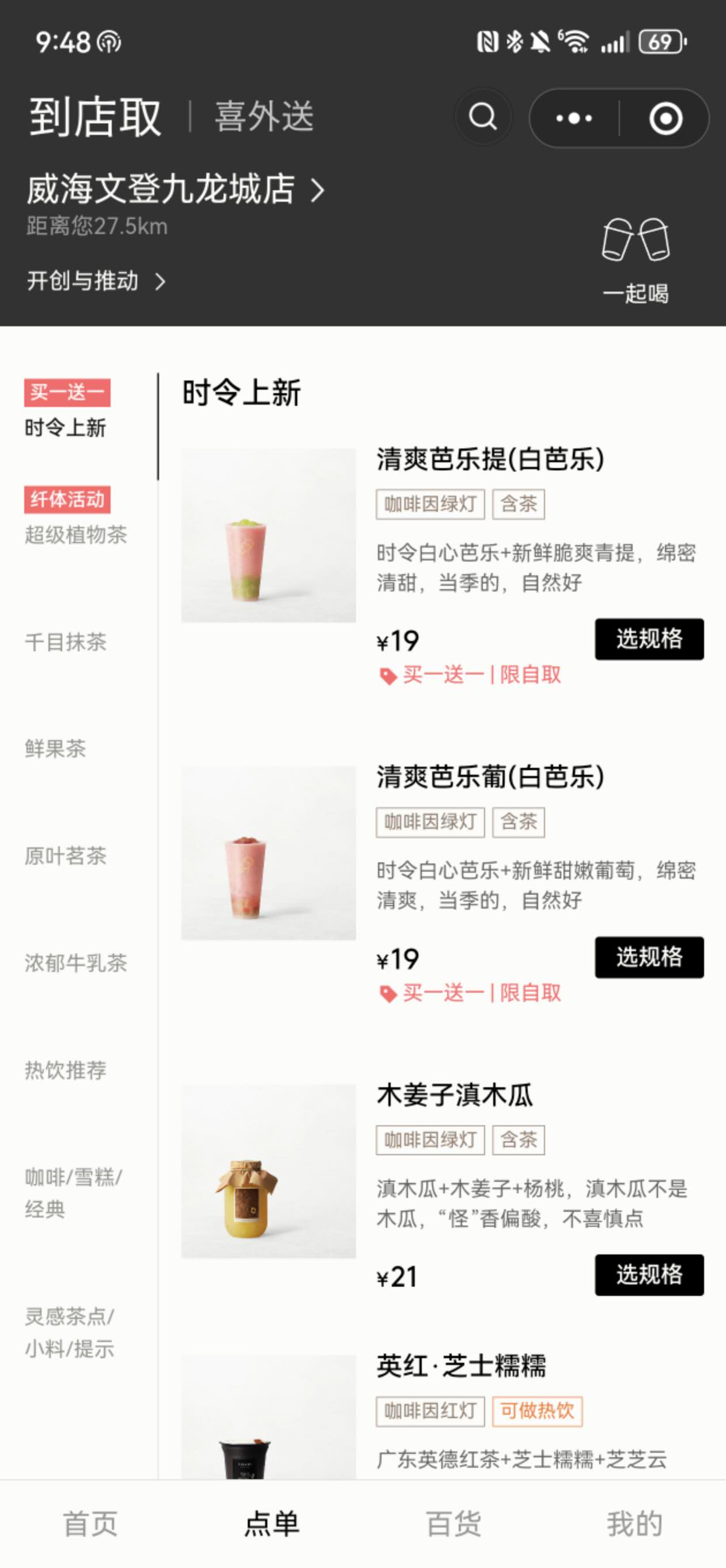Close the mini program with the circle icon
726x1568 pixels.
point(665,118)
